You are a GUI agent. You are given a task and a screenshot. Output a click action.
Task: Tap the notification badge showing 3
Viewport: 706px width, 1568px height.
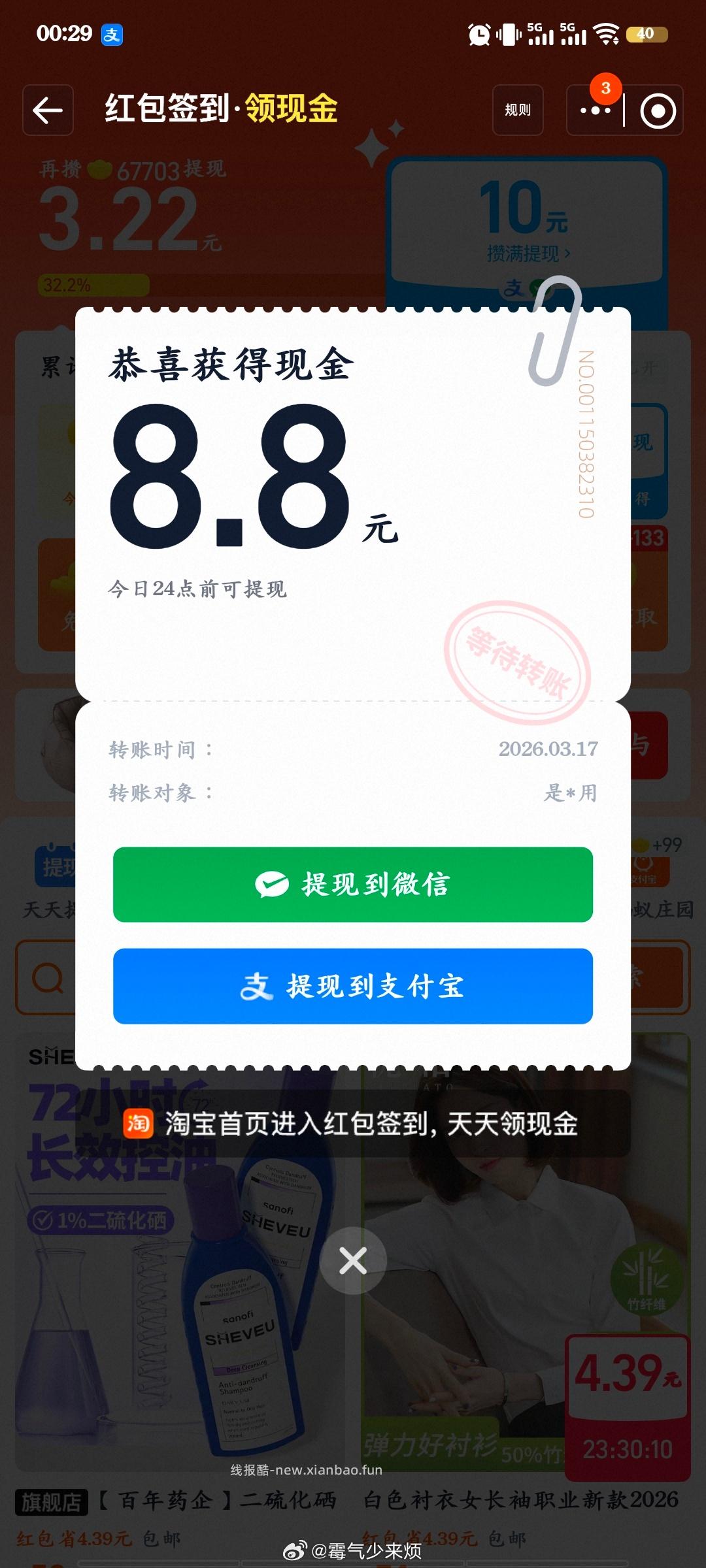tap(605, 89)
